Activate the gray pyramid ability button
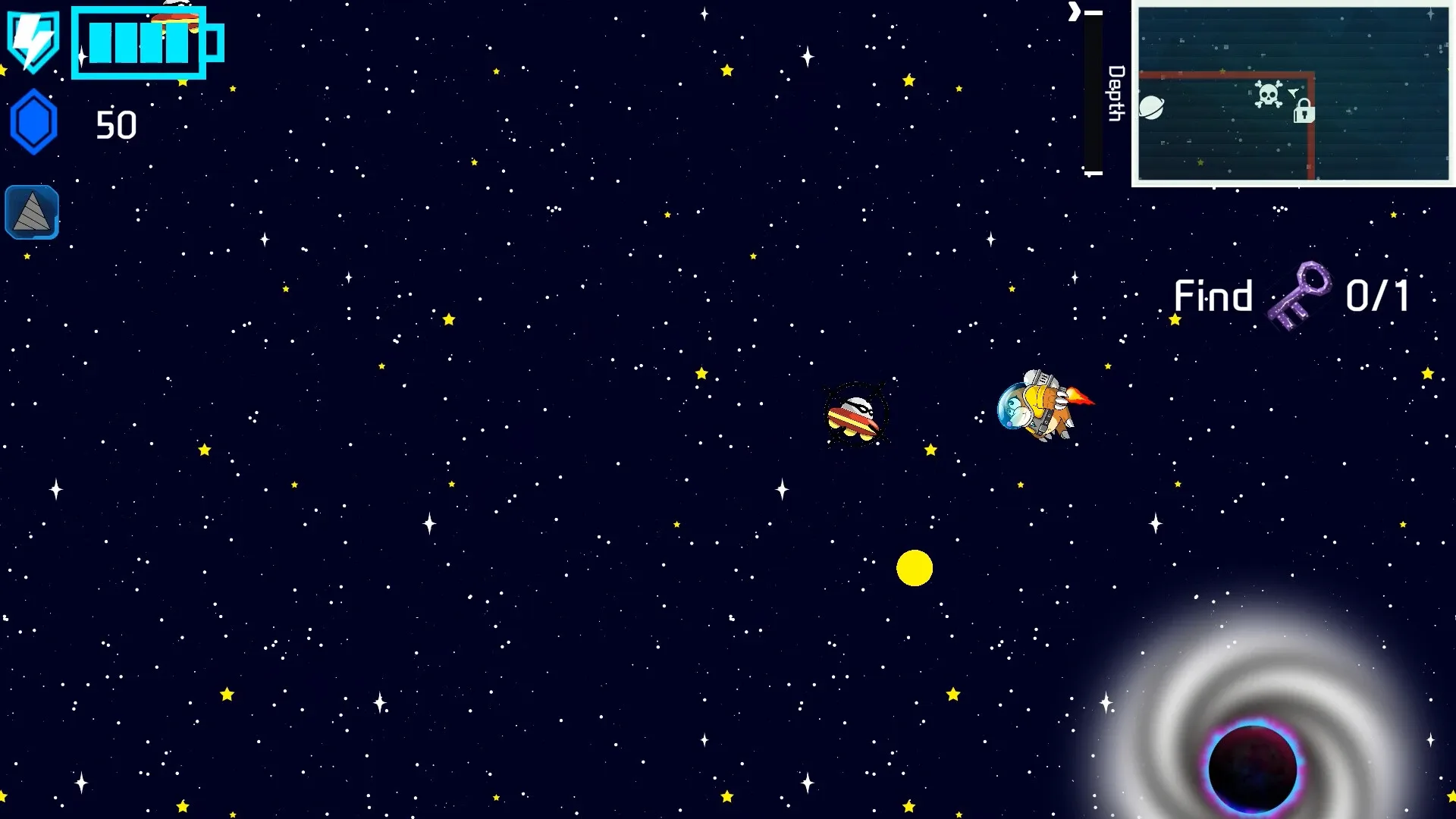 click(x=32, y=212)
